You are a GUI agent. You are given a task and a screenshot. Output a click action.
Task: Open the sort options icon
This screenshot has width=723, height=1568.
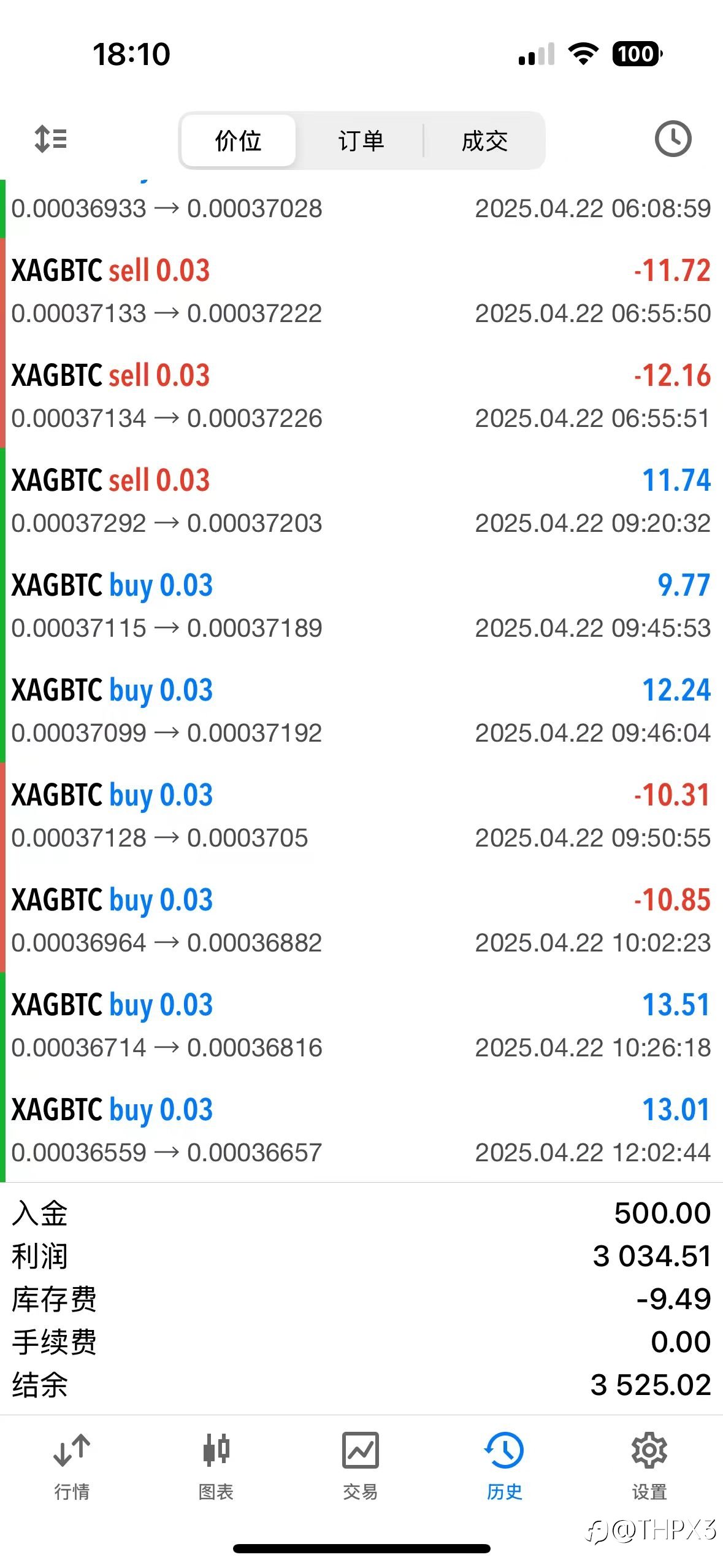point(51,139)
